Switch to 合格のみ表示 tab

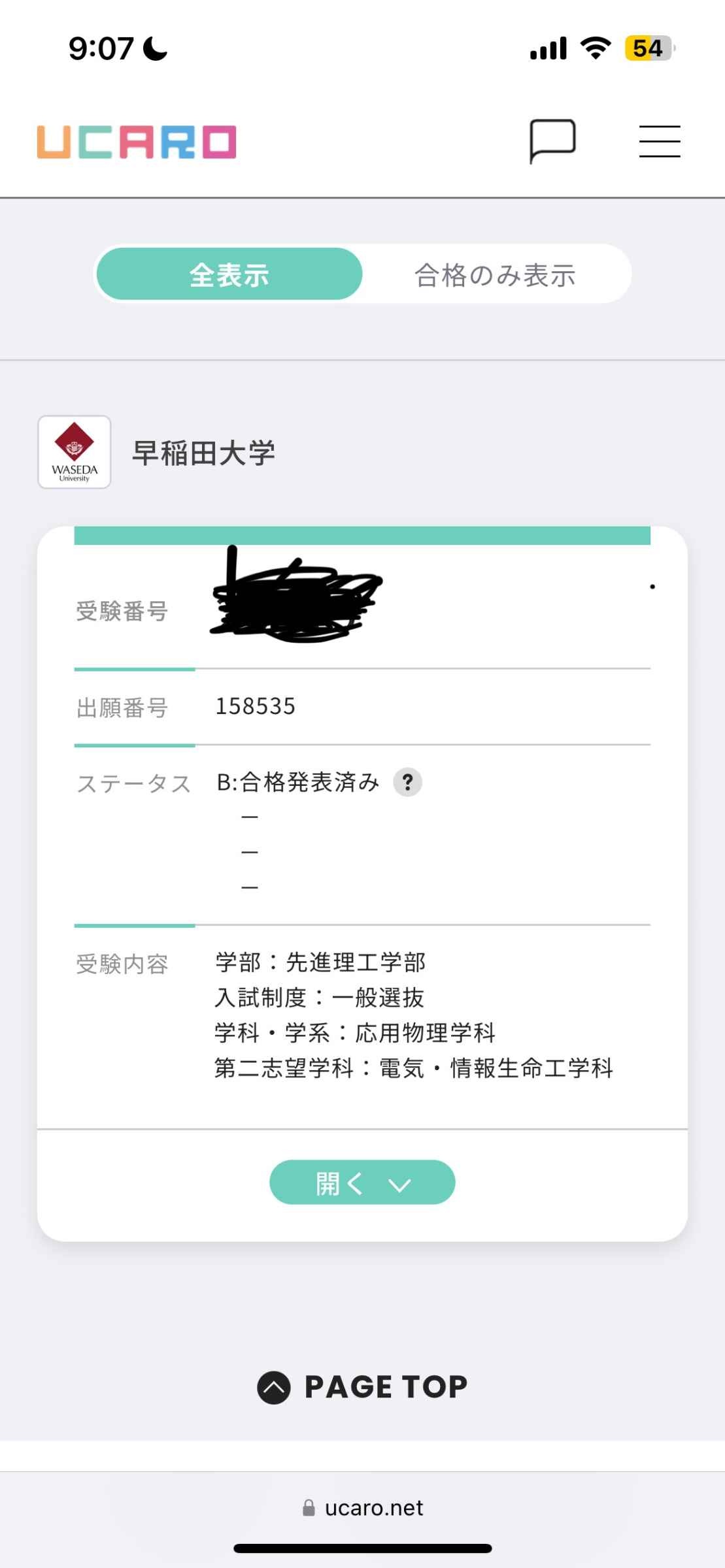click(x=495, y=275)
